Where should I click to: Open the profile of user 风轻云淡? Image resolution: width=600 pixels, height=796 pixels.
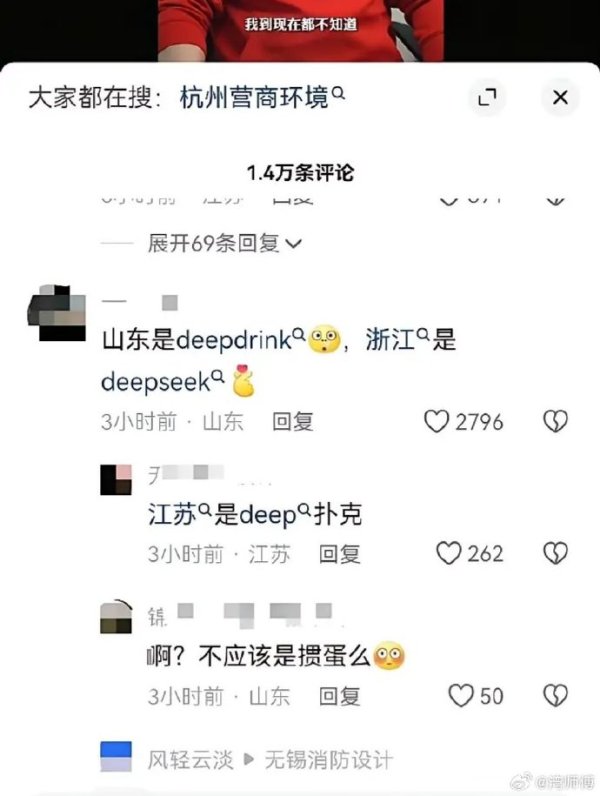190,760
